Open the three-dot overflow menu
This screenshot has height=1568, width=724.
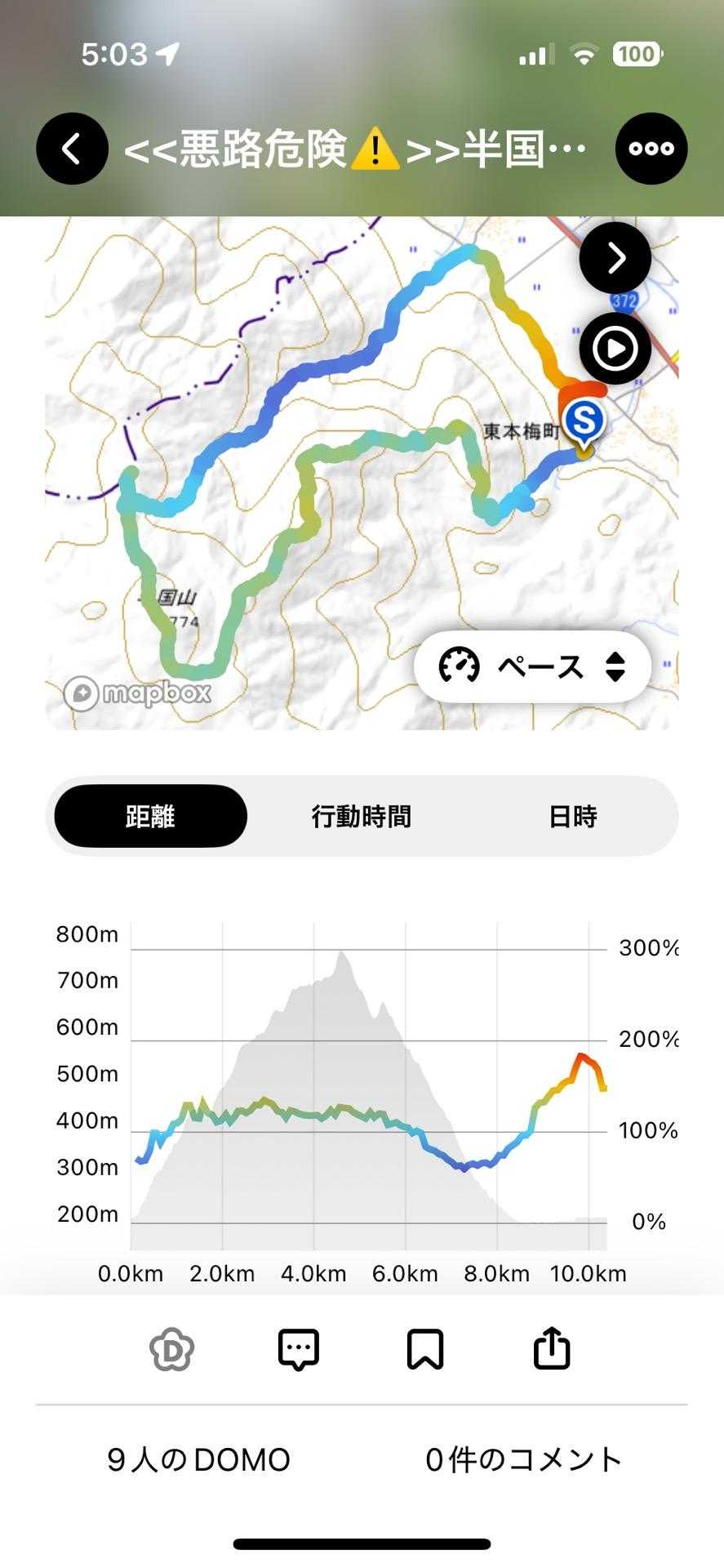651,149
